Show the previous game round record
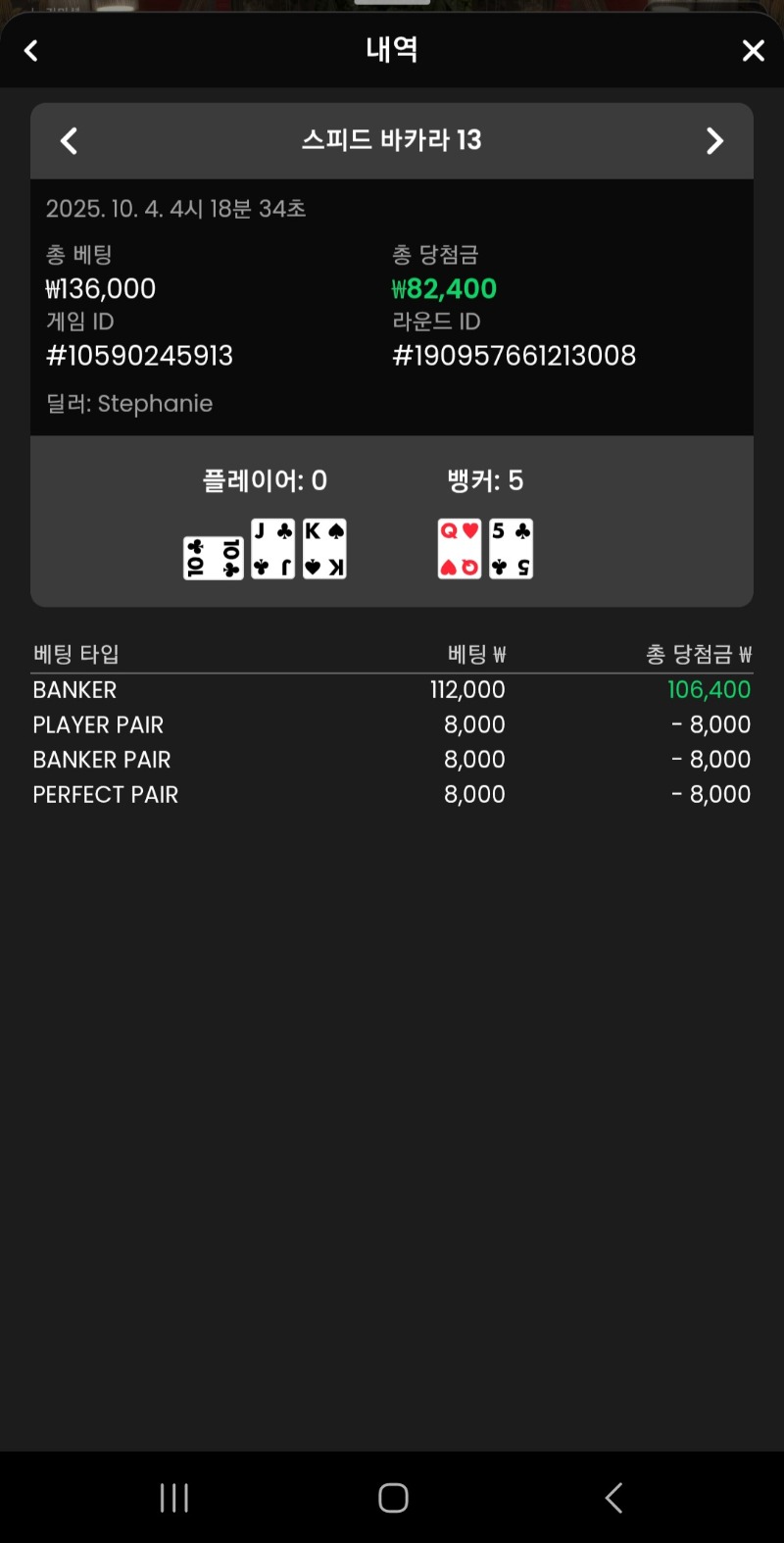The width and height of the screenshot is (784, 1543). (x=69, y=141)
